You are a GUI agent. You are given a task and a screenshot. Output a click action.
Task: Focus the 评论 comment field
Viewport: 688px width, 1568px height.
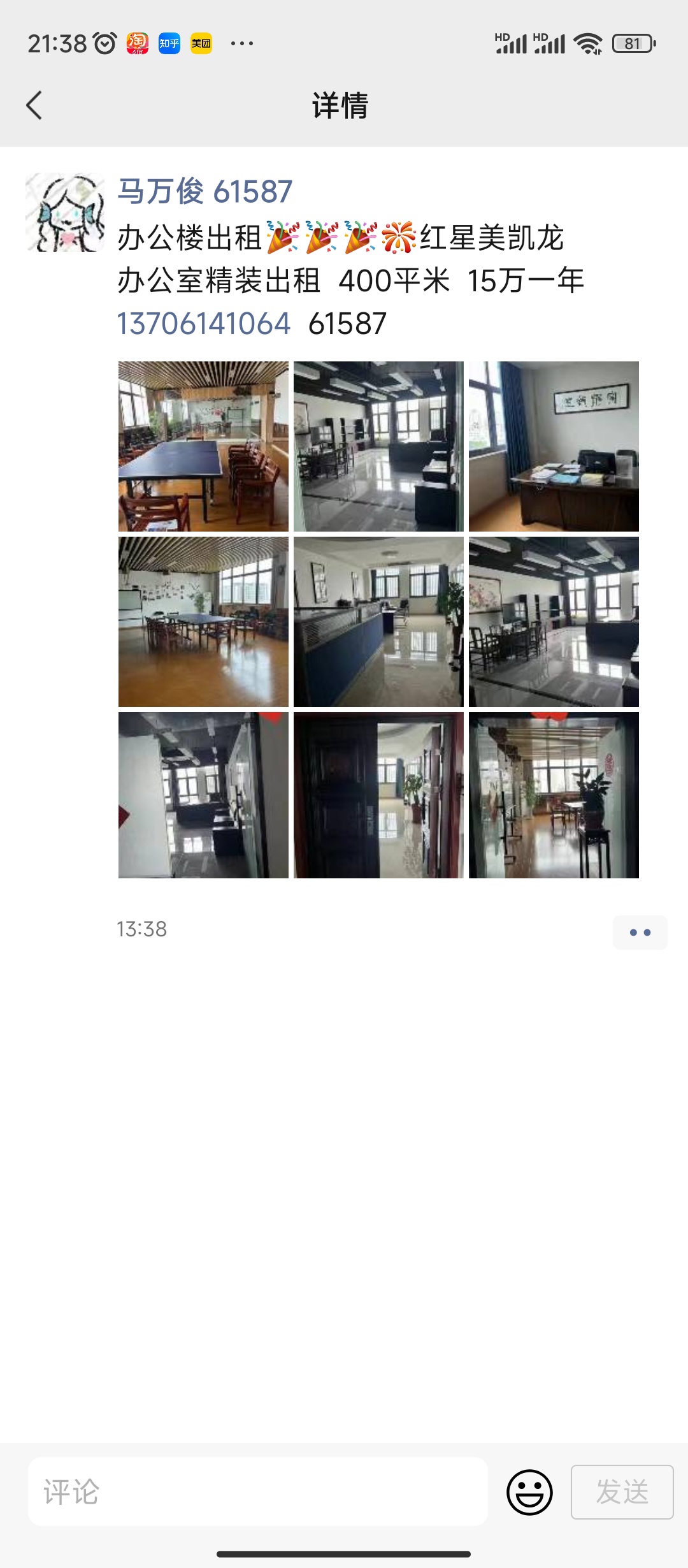258,1492
